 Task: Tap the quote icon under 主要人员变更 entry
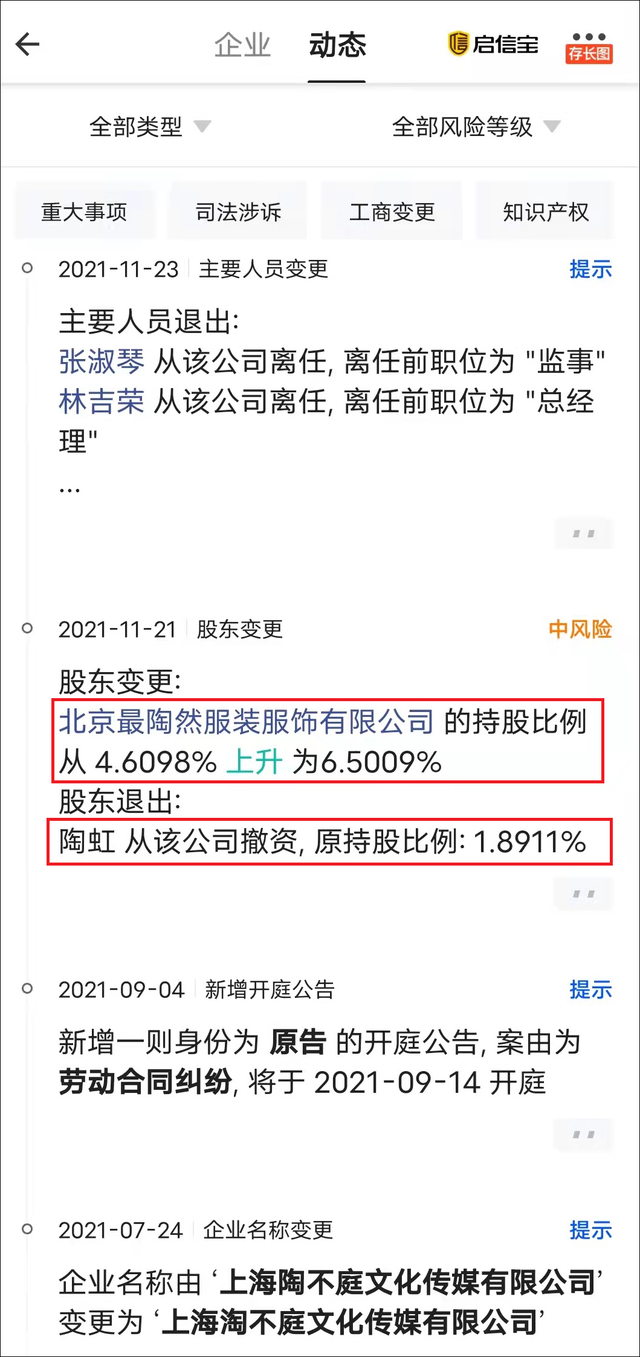click(583, 533)
